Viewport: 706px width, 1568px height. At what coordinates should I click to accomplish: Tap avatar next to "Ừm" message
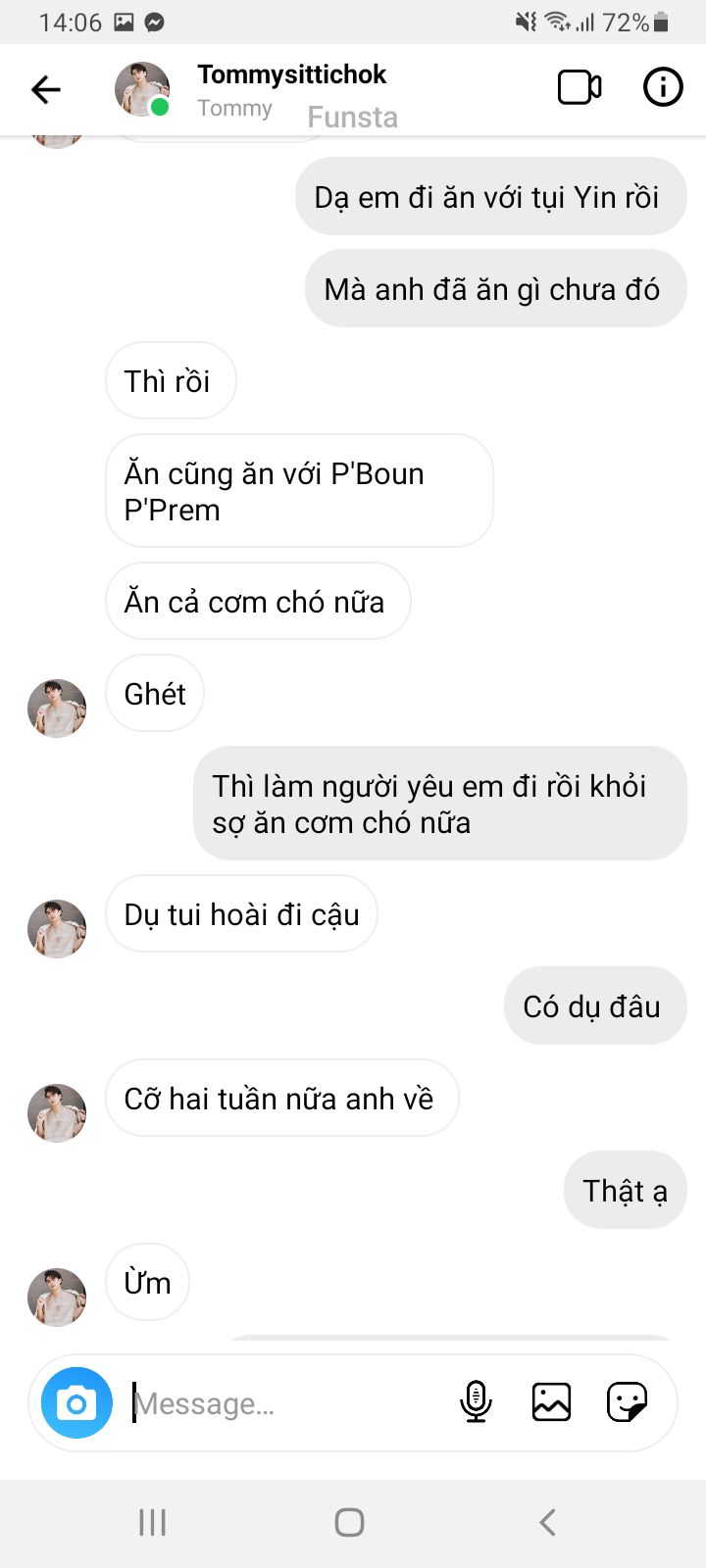pyautogui.click(x=57, y=1297)
